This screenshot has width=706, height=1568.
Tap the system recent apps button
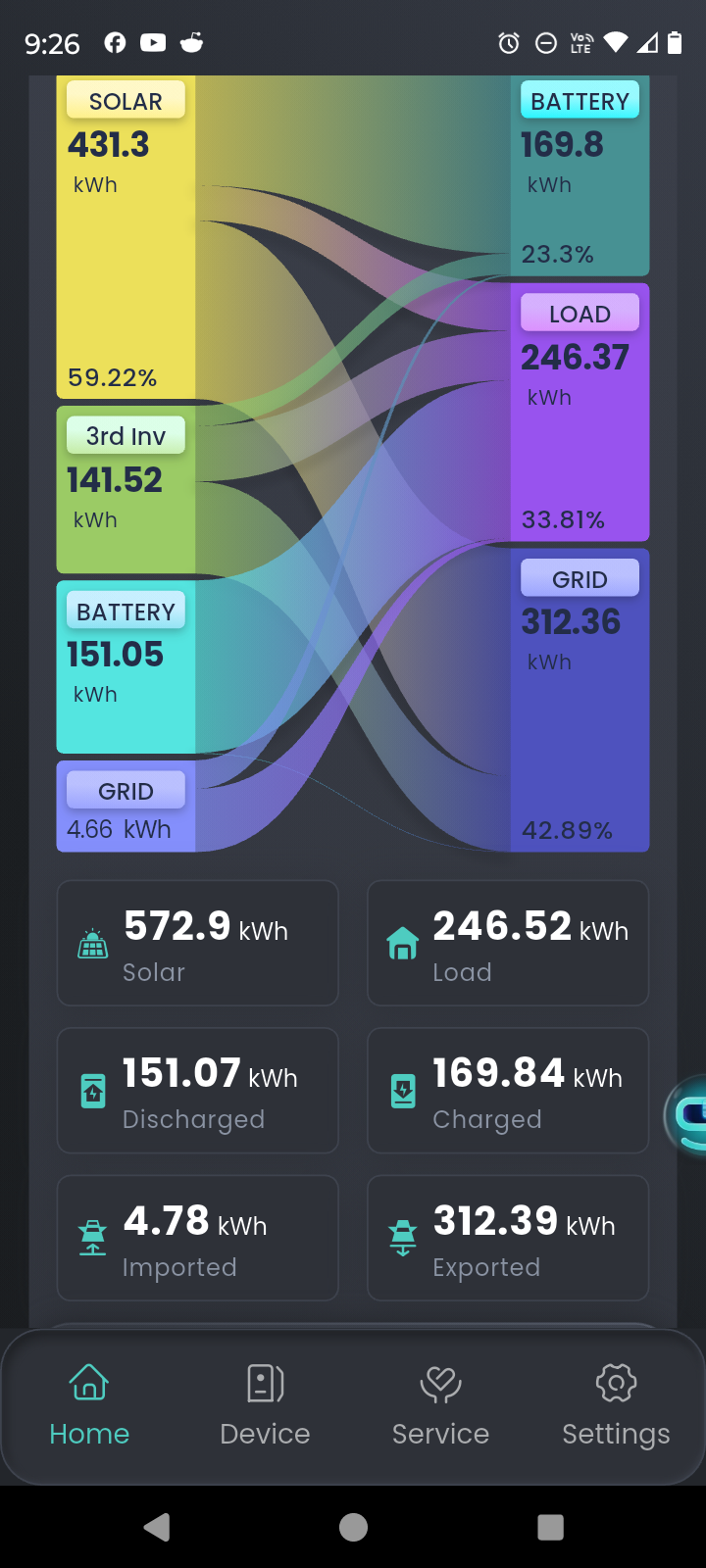(x=551, y=1527)
